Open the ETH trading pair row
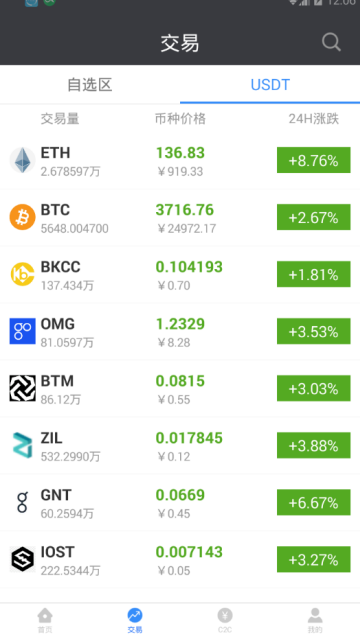 coord(180,160)
